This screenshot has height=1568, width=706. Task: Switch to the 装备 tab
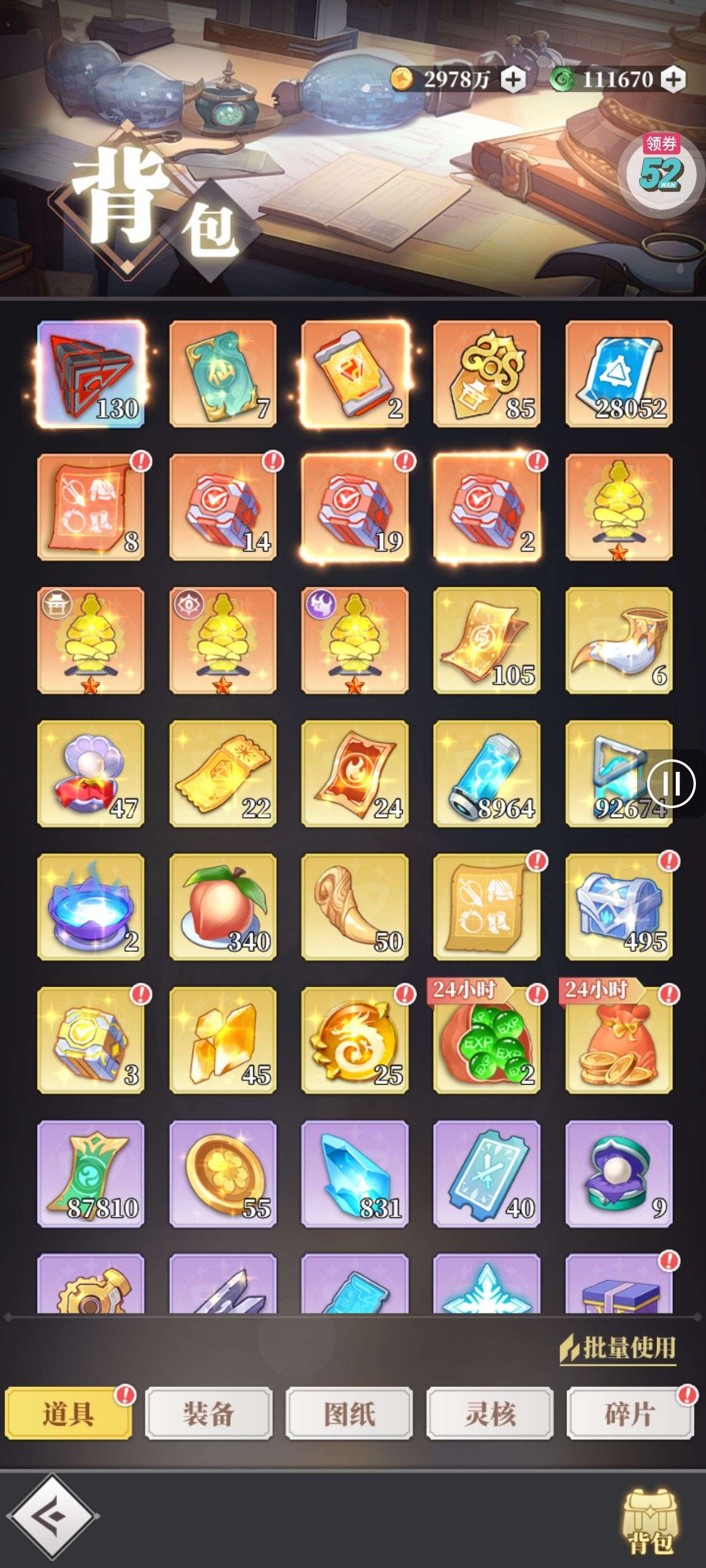(208, 1413)
